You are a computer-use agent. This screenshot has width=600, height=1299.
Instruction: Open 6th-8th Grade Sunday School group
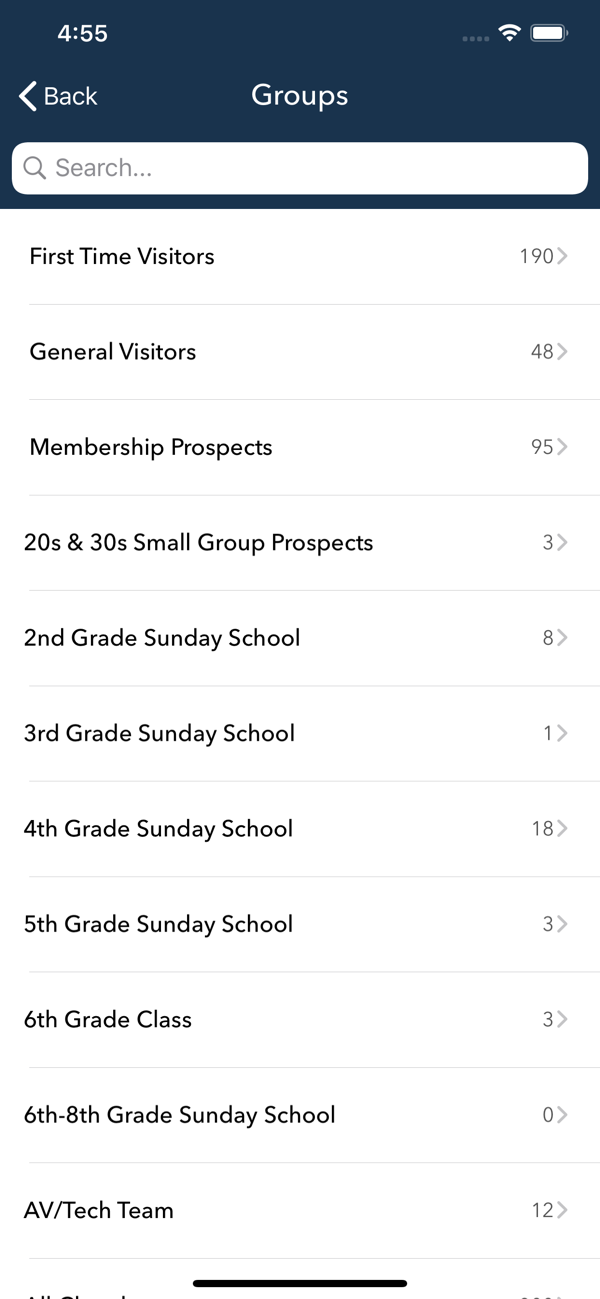(298, 1115)
